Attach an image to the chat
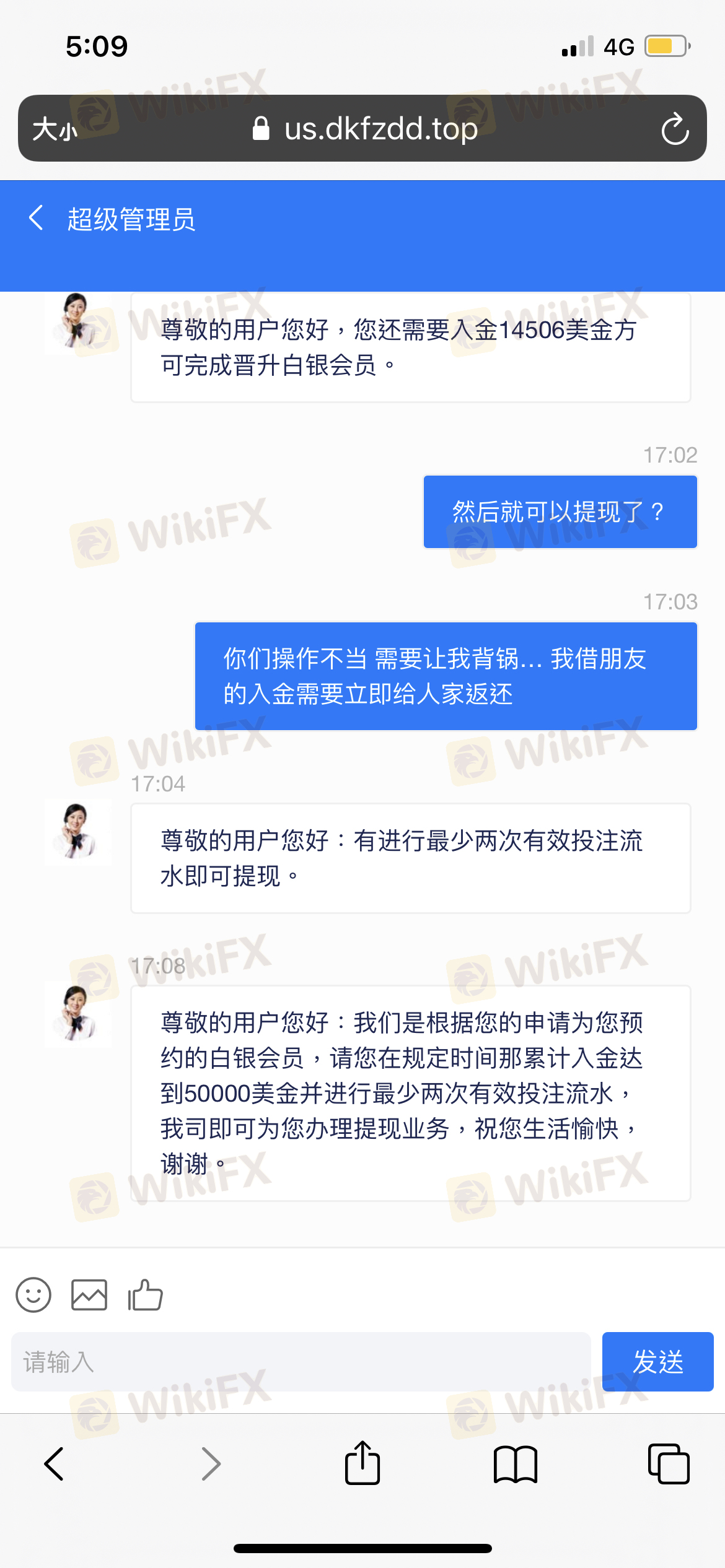This screenshot has height=1568, width=725. [x=89, y=1295]
